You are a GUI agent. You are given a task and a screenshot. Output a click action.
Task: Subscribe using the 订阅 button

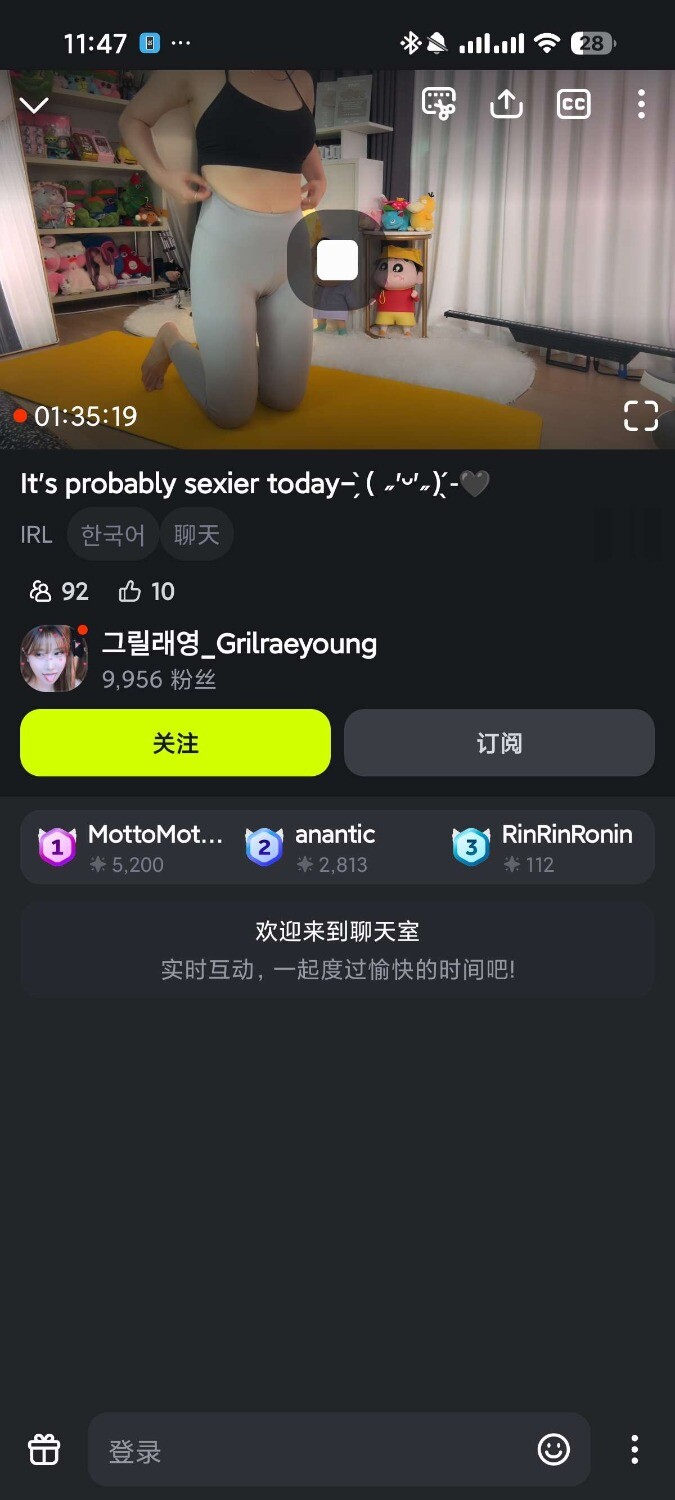(x=499, y=743)
